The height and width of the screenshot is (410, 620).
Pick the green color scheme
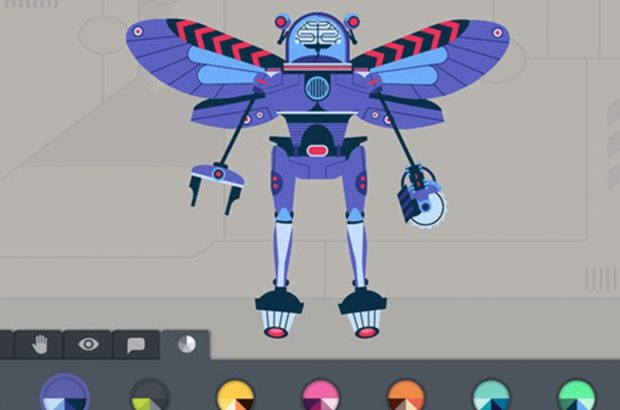574,394
